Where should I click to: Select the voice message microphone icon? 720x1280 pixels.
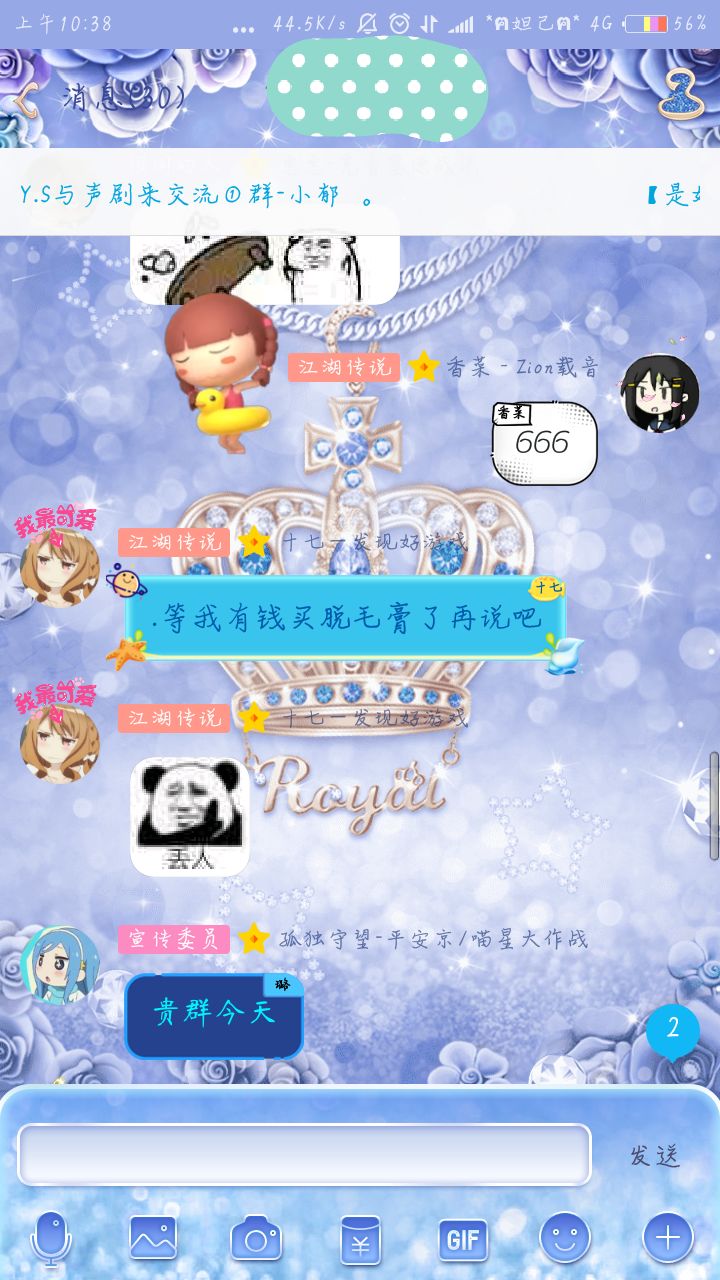(50, 1237)
